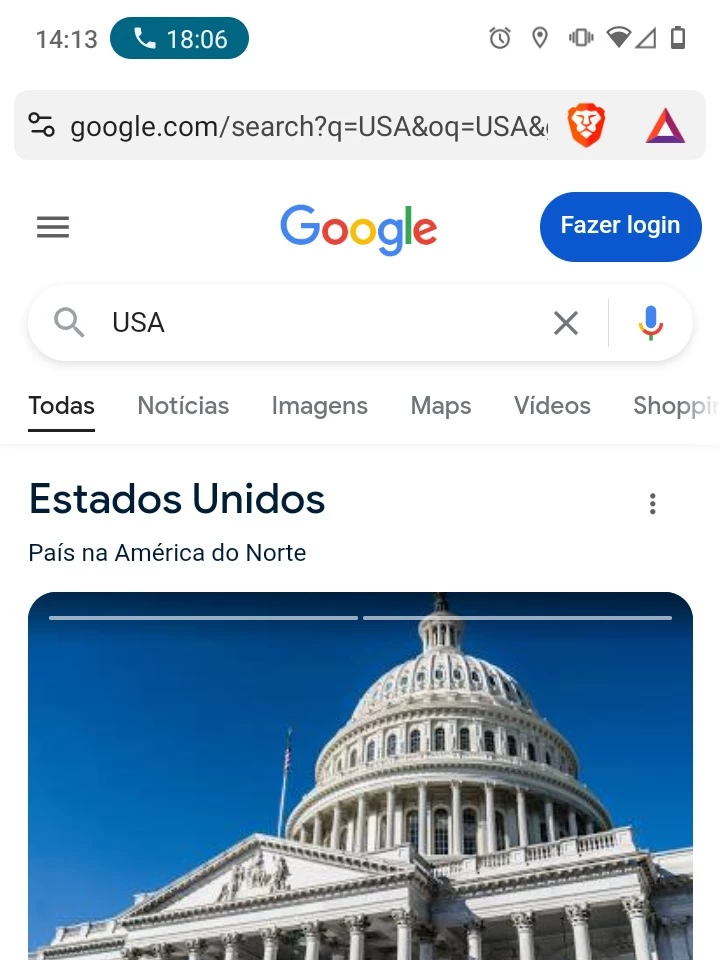
Task: Open Brave Shields lion icon
Action: (x=587, y=126)
